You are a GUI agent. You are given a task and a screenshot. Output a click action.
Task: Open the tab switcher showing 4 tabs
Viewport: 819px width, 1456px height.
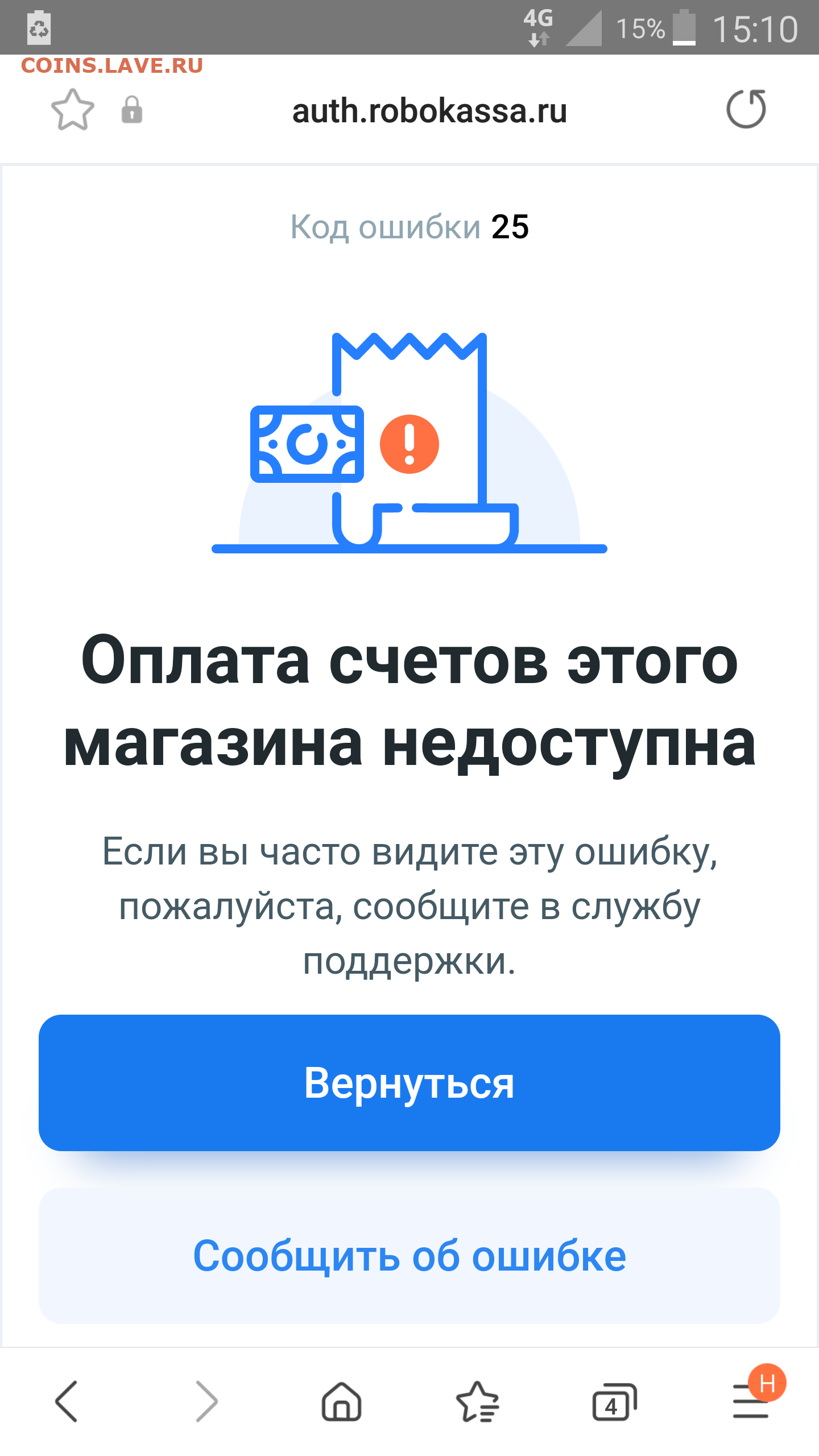[x=614, y=1401]
